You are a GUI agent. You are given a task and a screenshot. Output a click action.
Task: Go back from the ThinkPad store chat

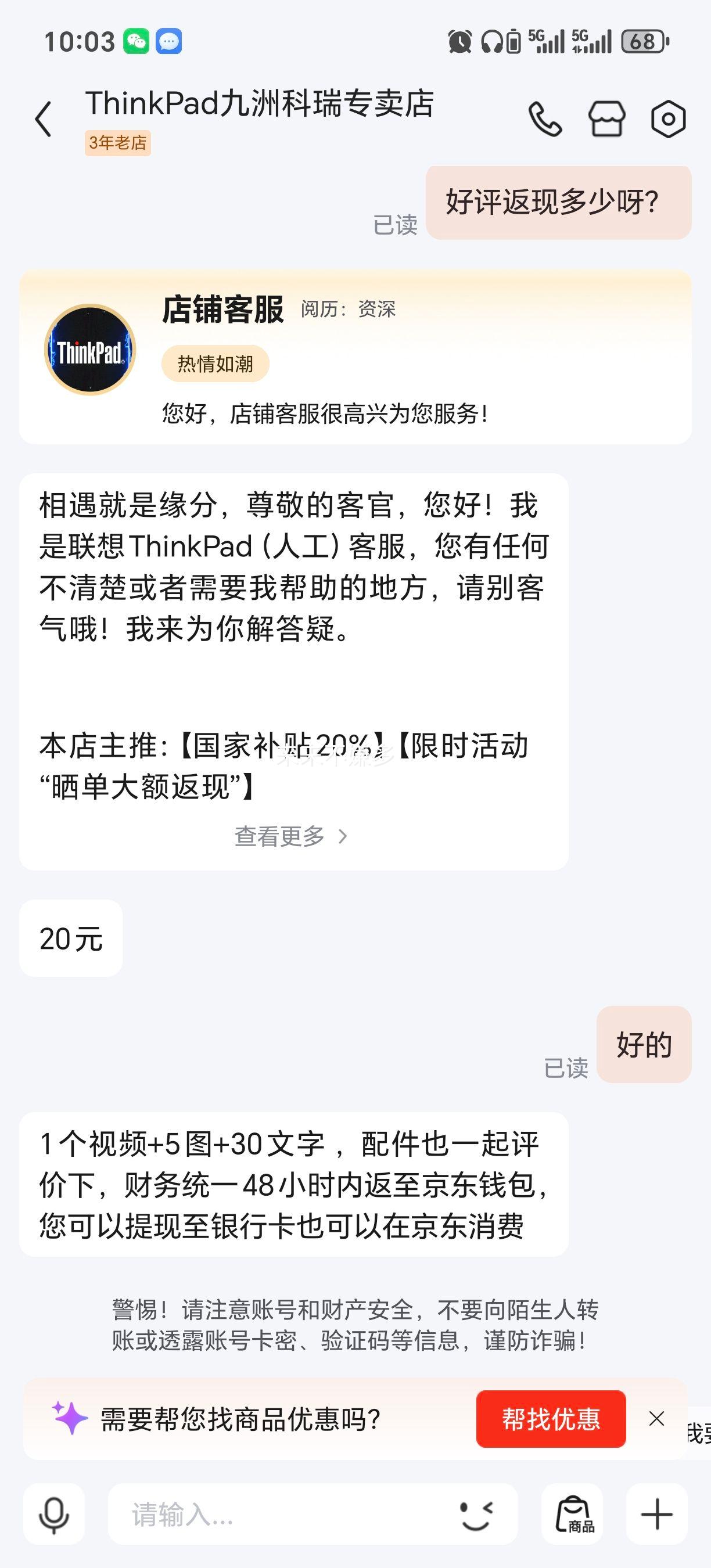coord(44,118)
